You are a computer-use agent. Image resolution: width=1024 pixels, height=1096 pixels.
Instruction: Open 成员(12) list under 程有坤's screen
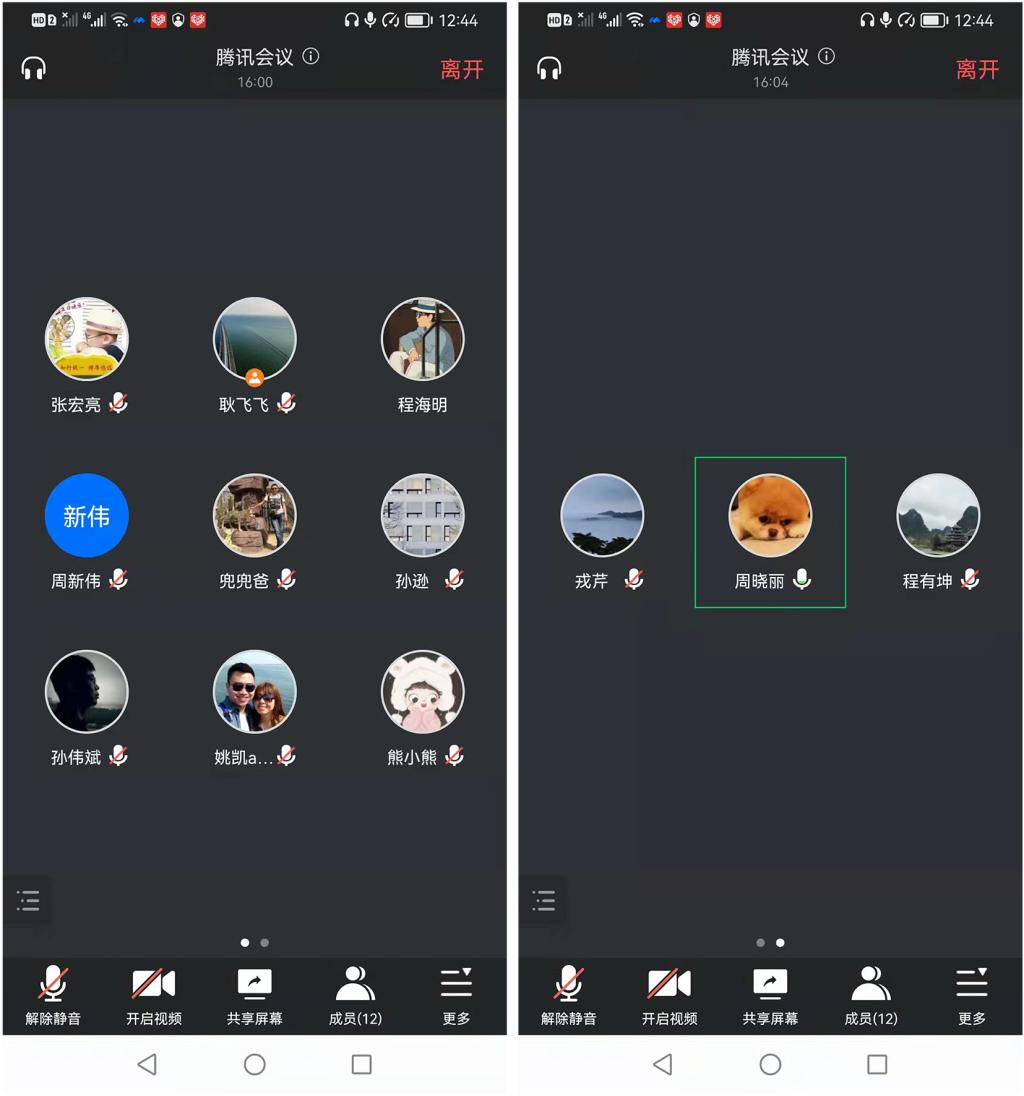pos(871,996)
